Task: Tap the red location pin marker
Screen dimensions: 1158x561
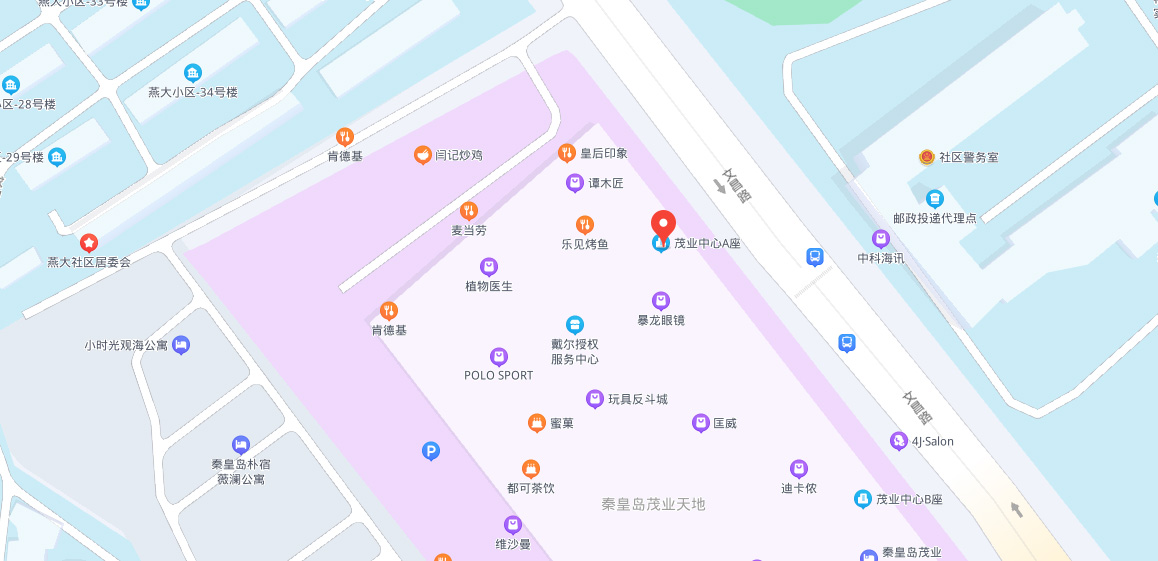Action: pyautogui.click(x=664, y=224)
